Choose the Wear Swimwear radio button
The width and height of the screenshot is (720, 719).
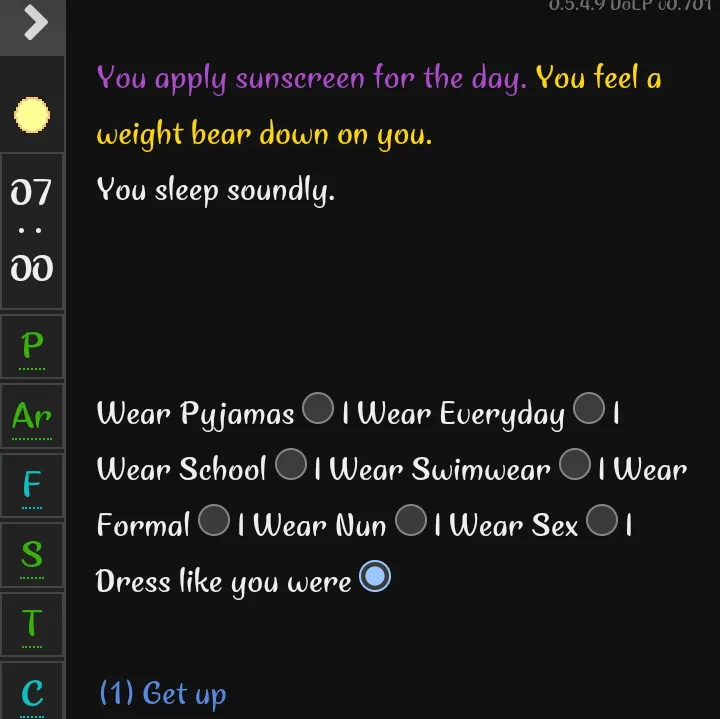coord(575,465)
